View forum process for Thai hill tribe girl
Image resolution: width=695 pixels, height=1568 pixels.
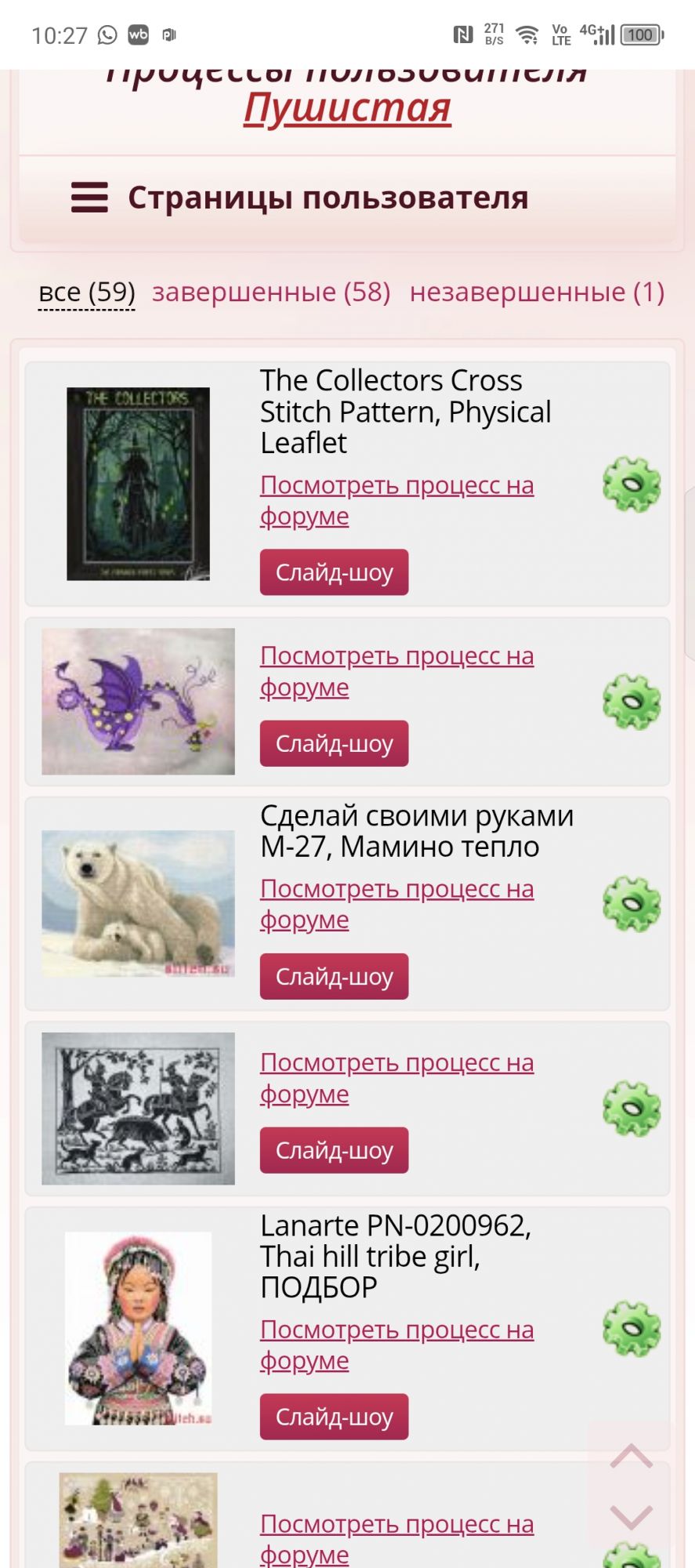point(396,1345)
